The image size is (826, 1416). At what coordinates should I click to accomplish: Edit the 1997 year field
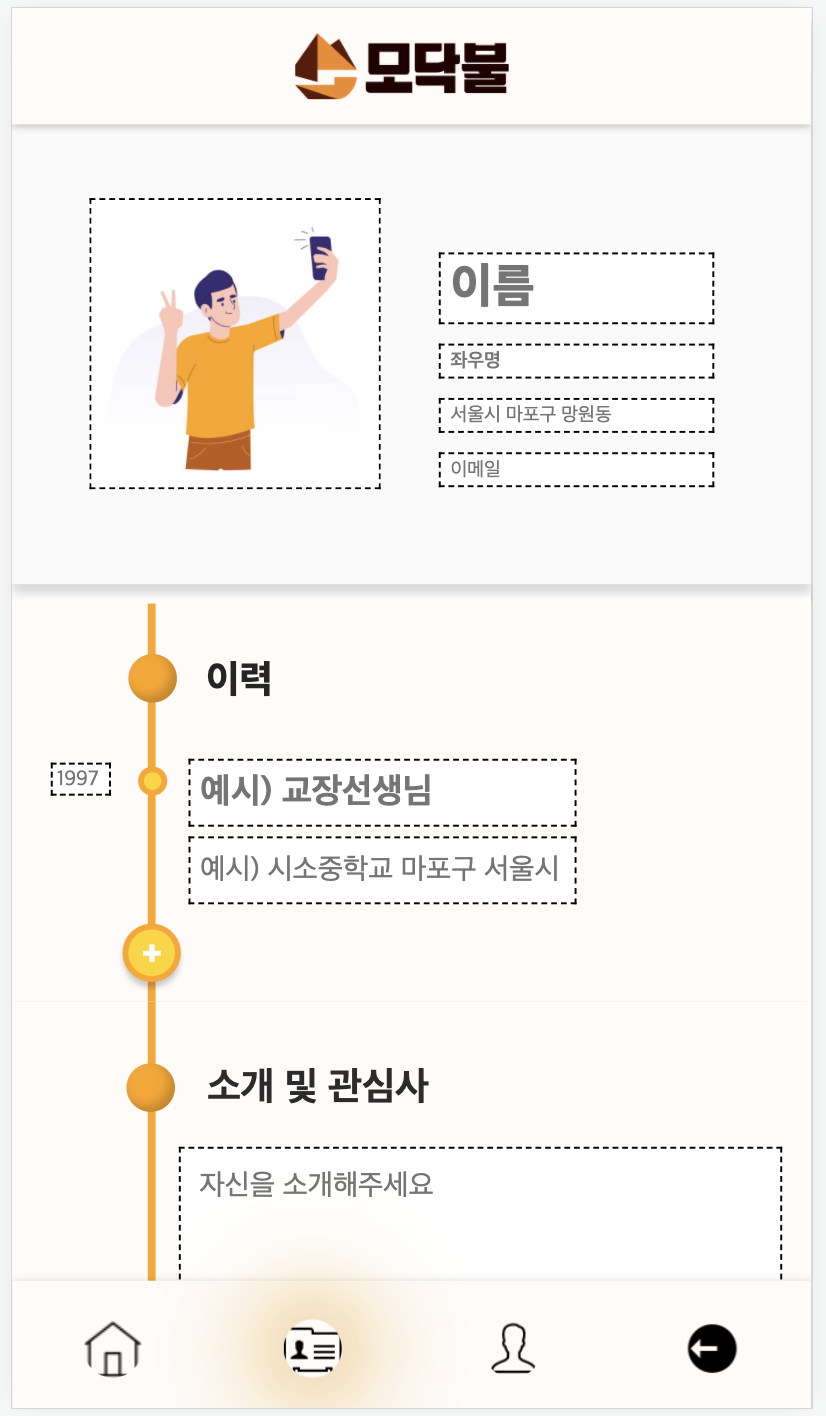click(81, 779)
